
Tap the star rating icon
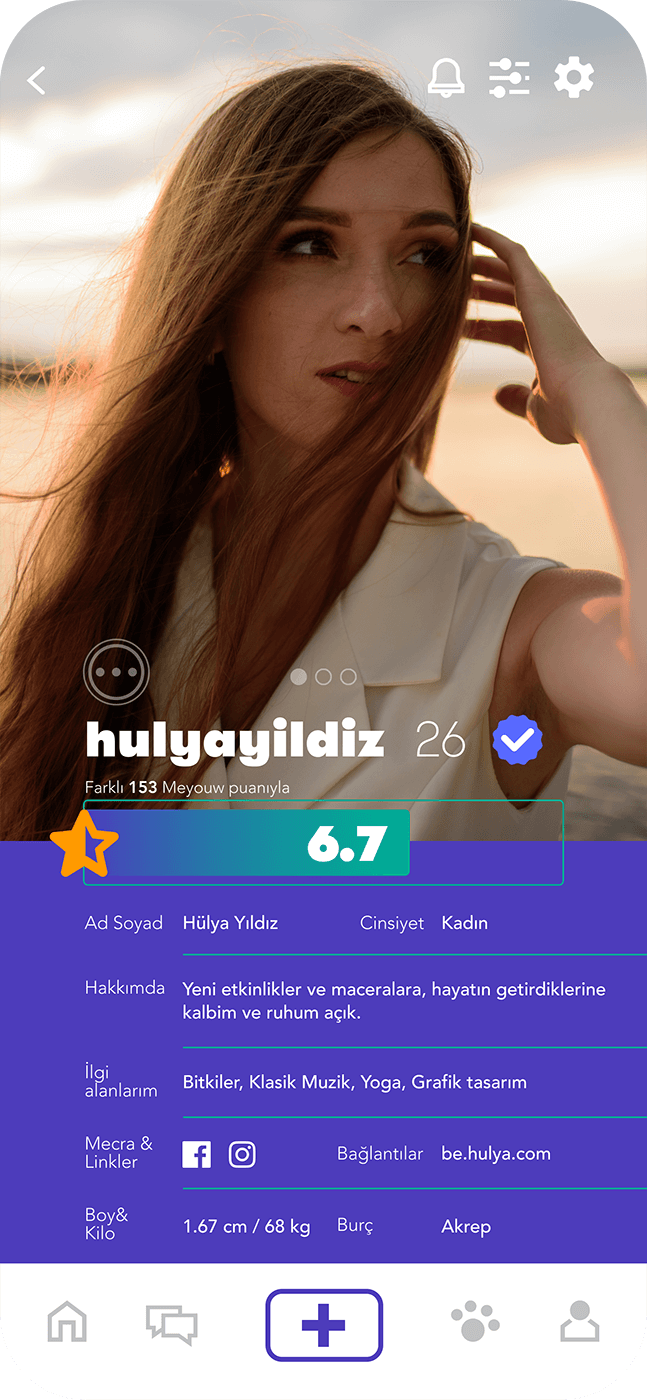click(84, 844)
